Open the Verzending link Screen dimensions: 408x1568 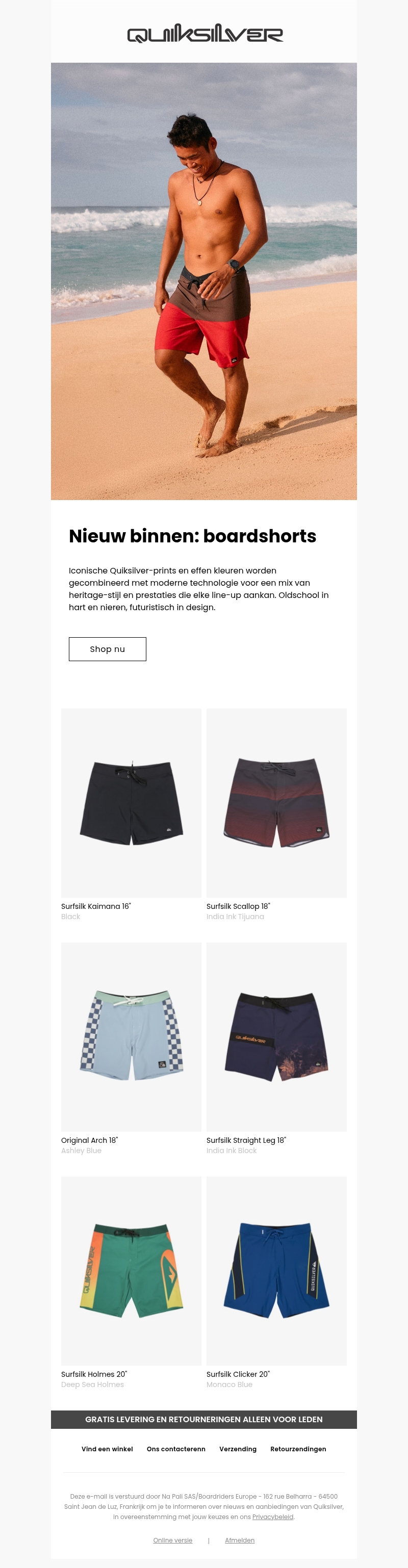238,1449
